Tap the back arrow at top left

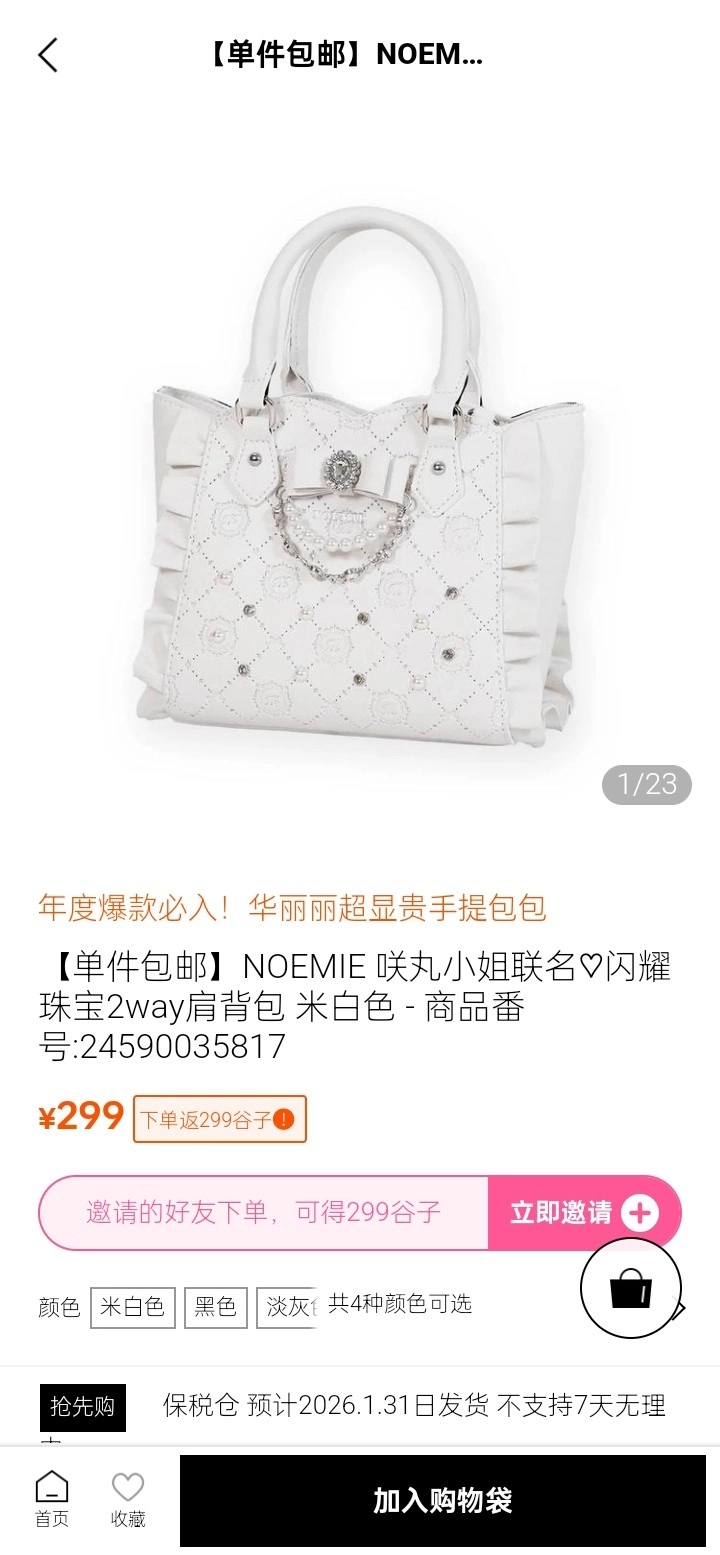[x=50, y=57]
